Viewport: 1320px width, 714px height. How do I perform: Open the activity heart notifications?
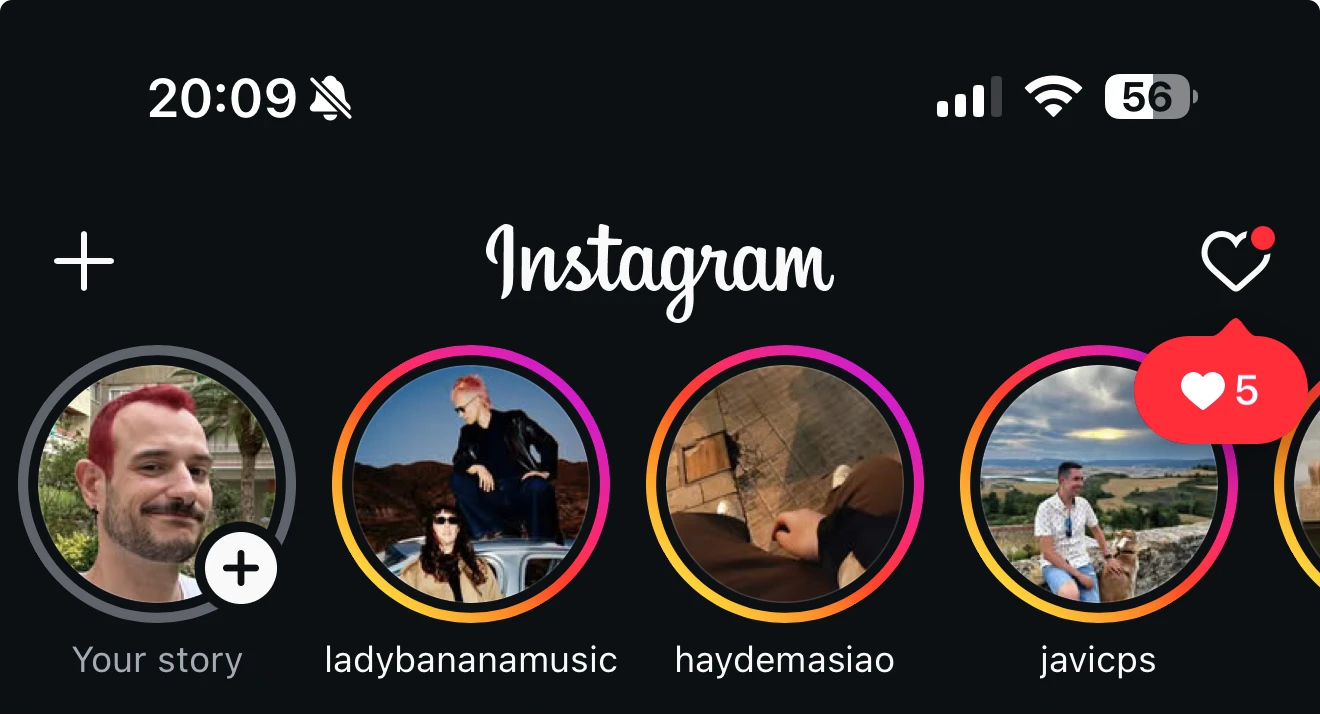coord(1236,262)
